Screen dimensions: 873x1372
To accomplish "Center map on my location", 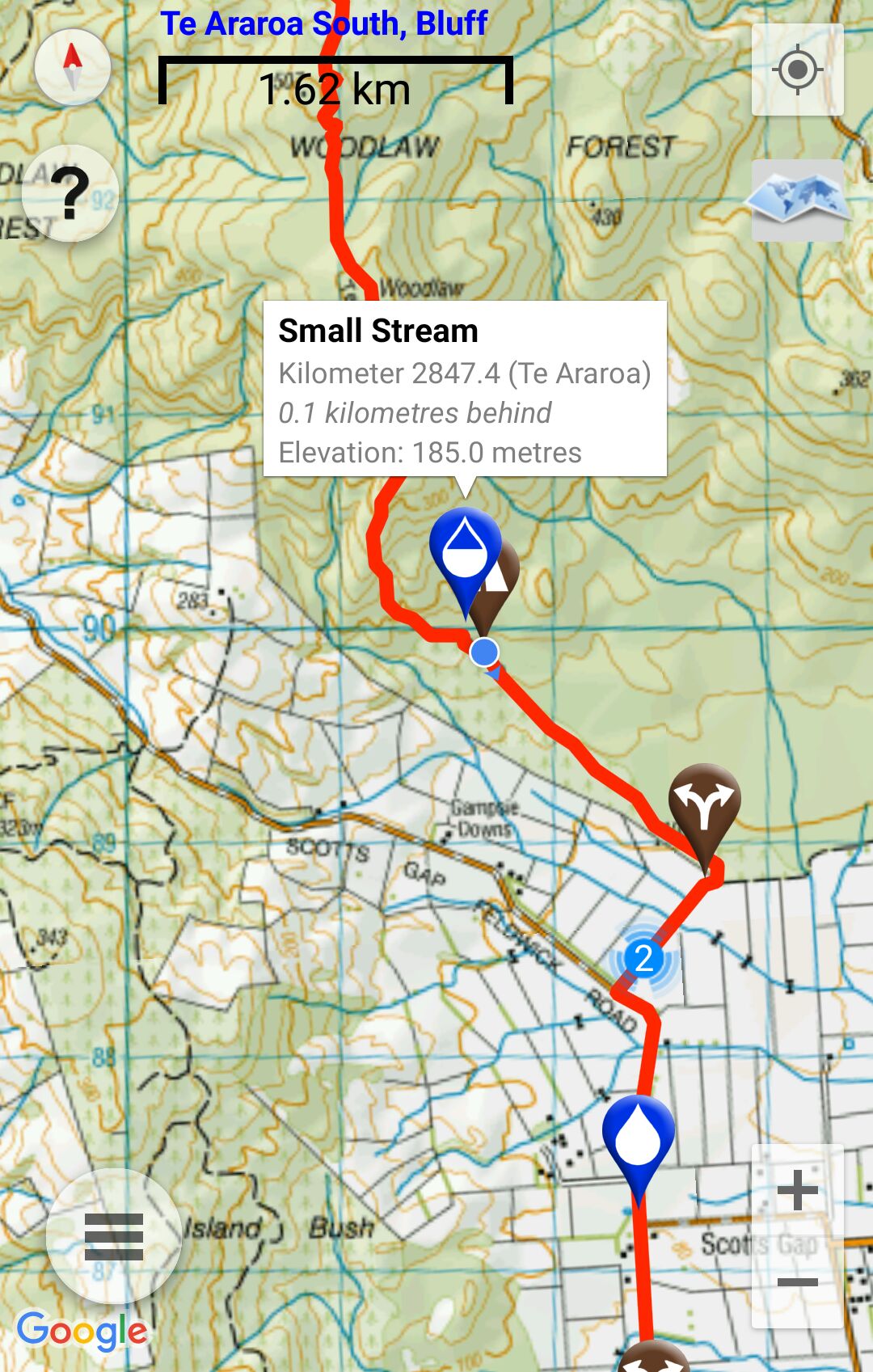I will 797,70.
